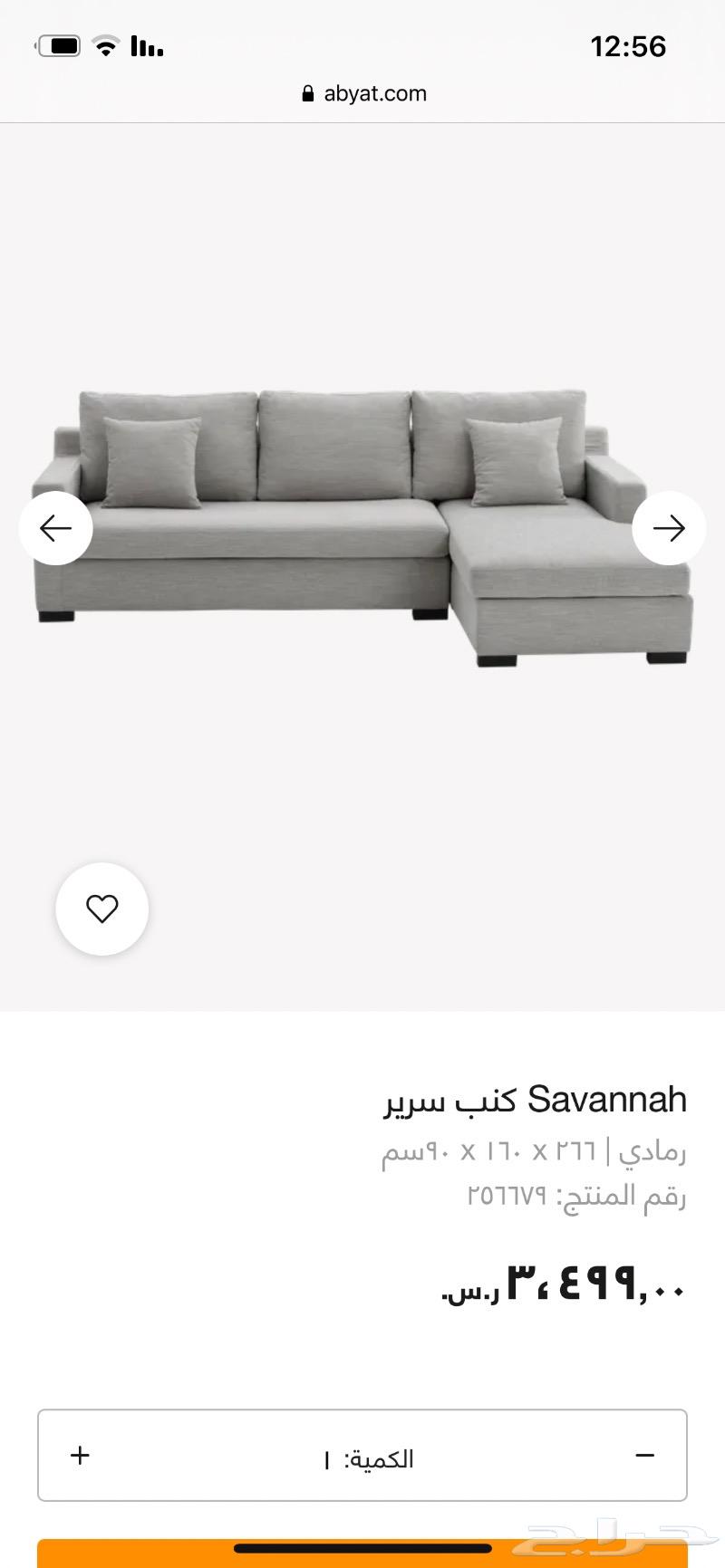This screenshot has height=1568, width=725.
Task: Tap the clock showing 12:56
Action: pos(629,46)
